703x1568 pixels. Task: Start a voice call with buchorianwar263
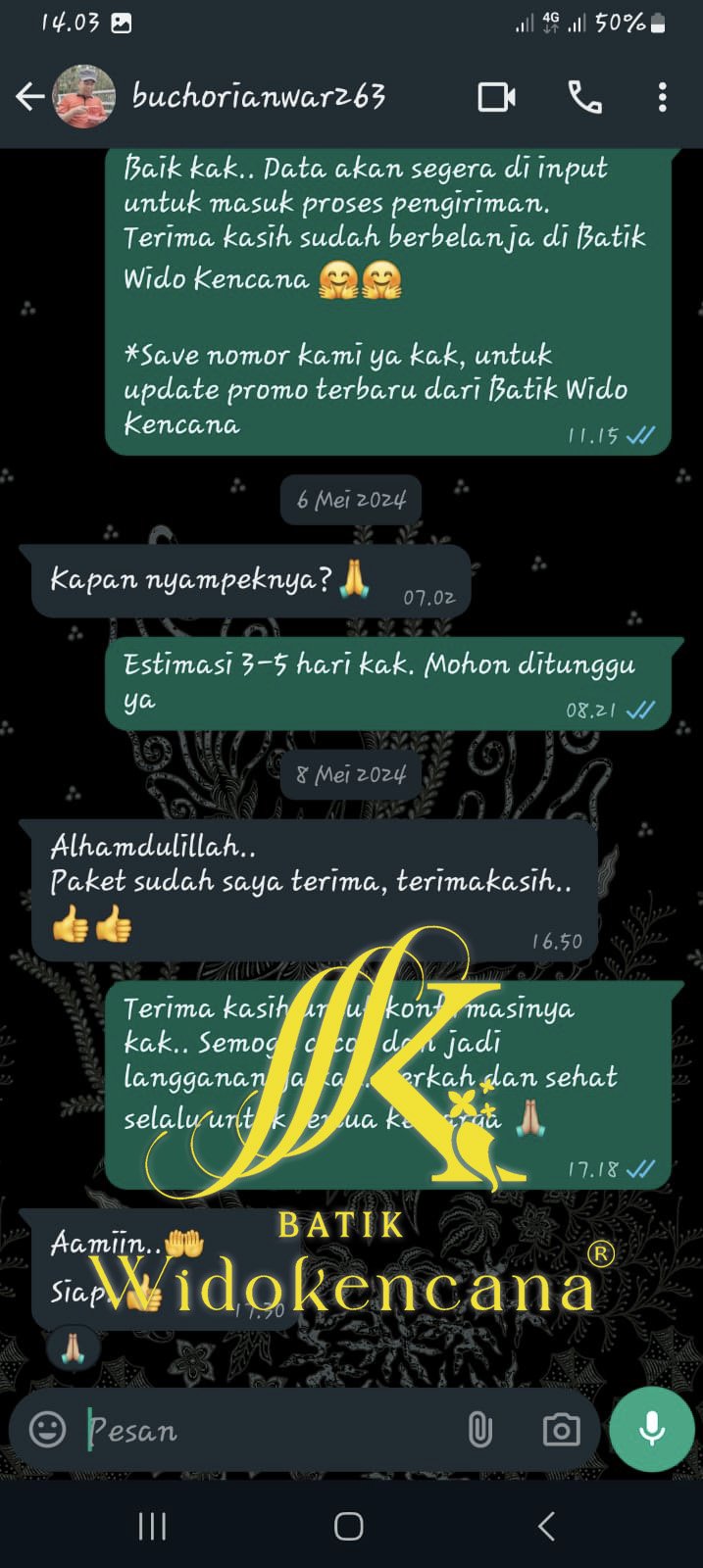(585, 97)
